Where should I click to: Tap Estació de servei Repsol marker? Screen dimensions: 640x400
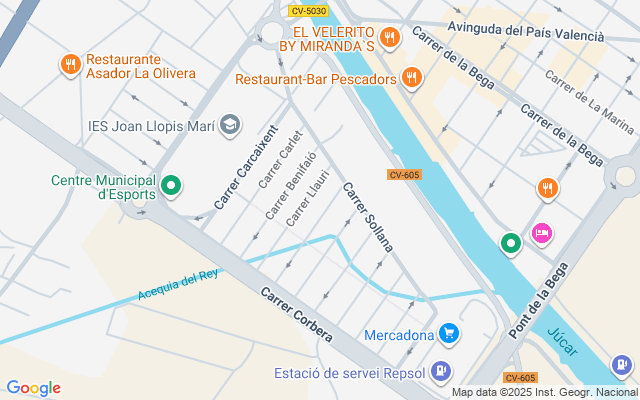coord(439,373)
